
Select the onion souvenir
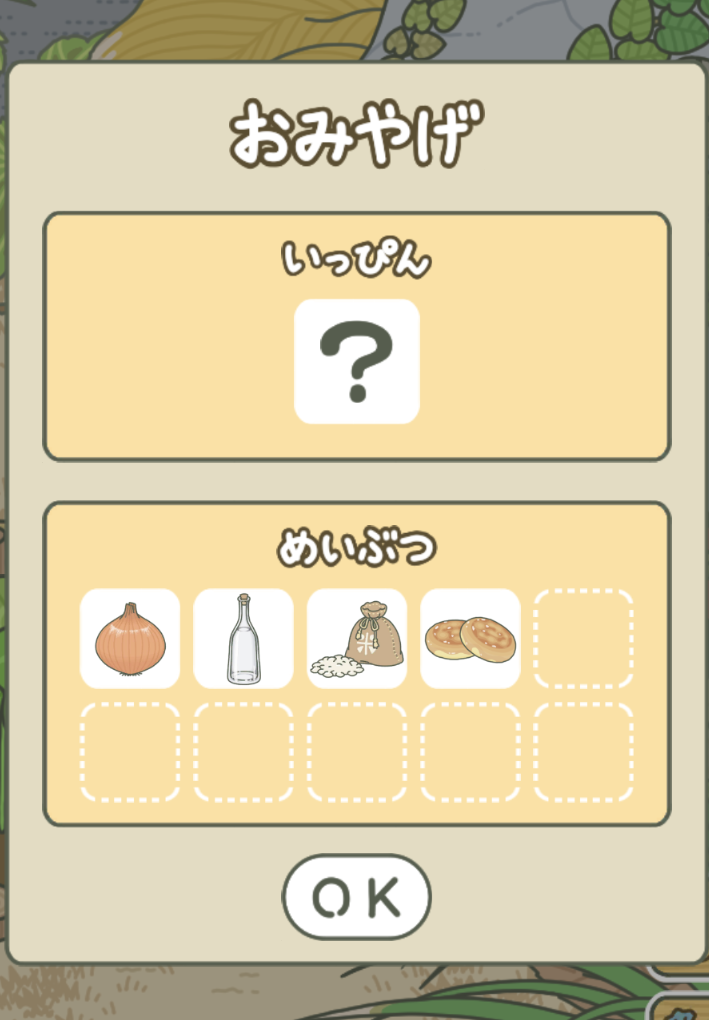130,639
